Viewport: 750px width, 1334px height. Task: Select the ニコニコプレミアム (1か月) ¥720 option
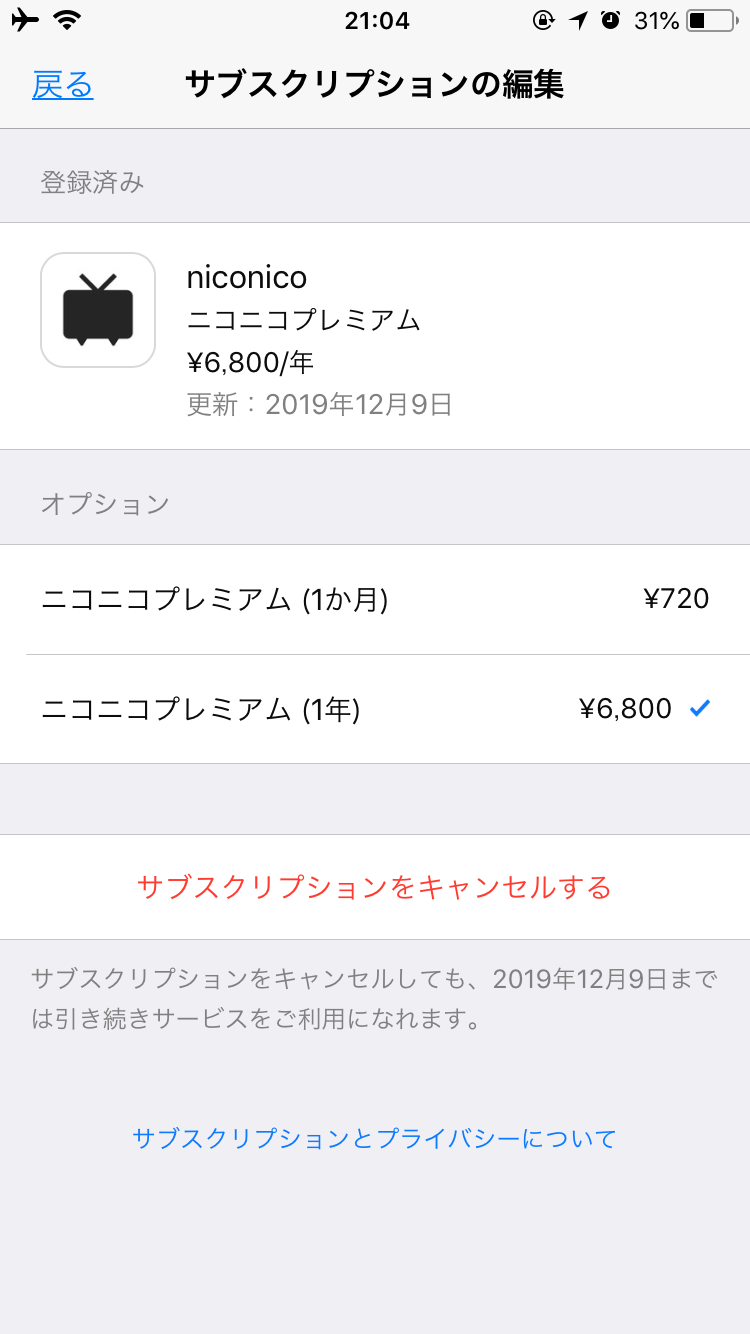click(x=375, y=599)
